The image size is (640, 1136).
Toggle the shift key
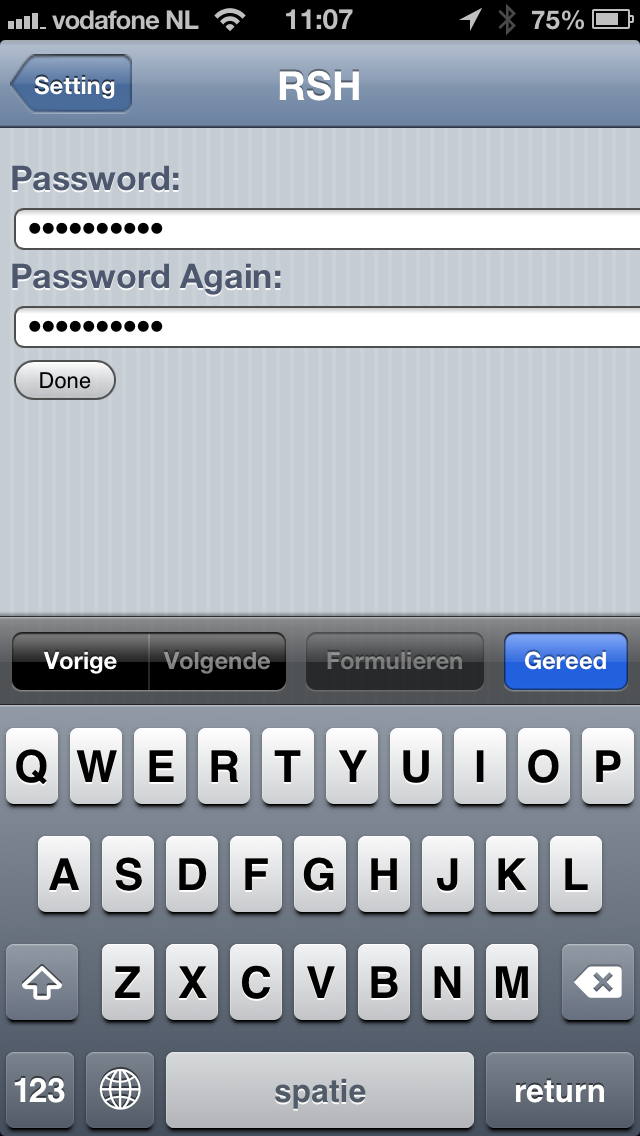click(x=41, y=983)
